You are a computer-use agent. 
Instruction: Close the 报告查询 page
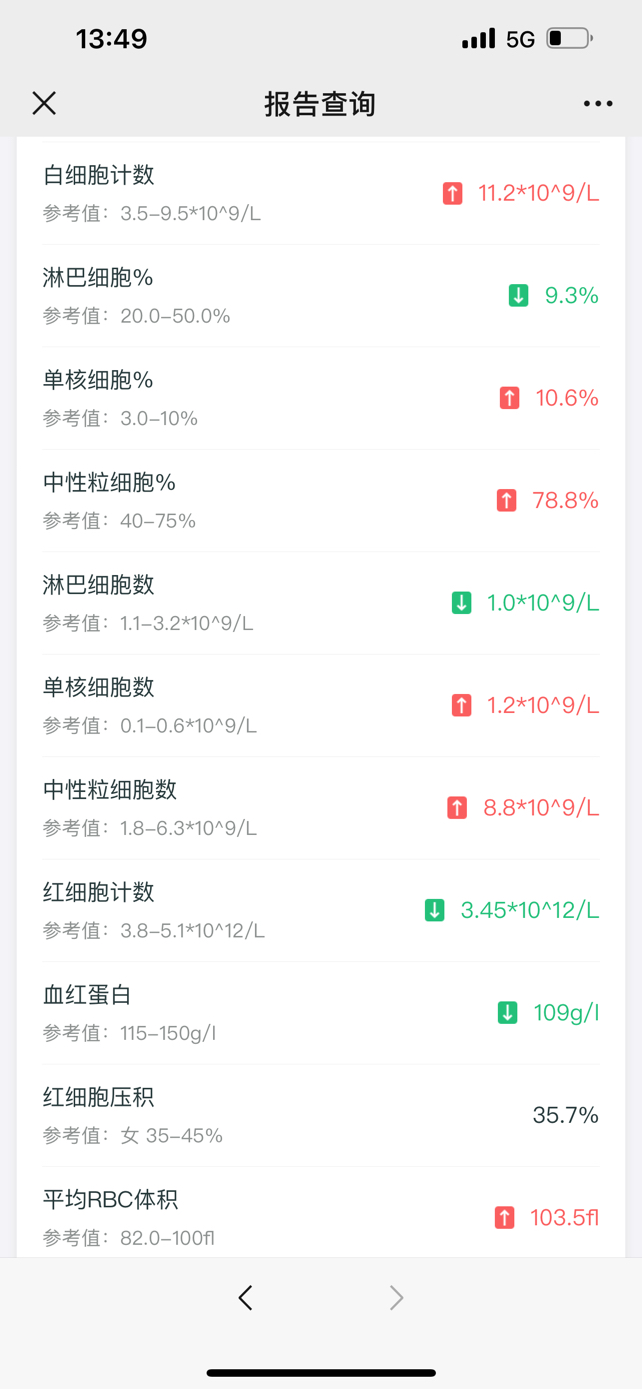tap(44, 103)
